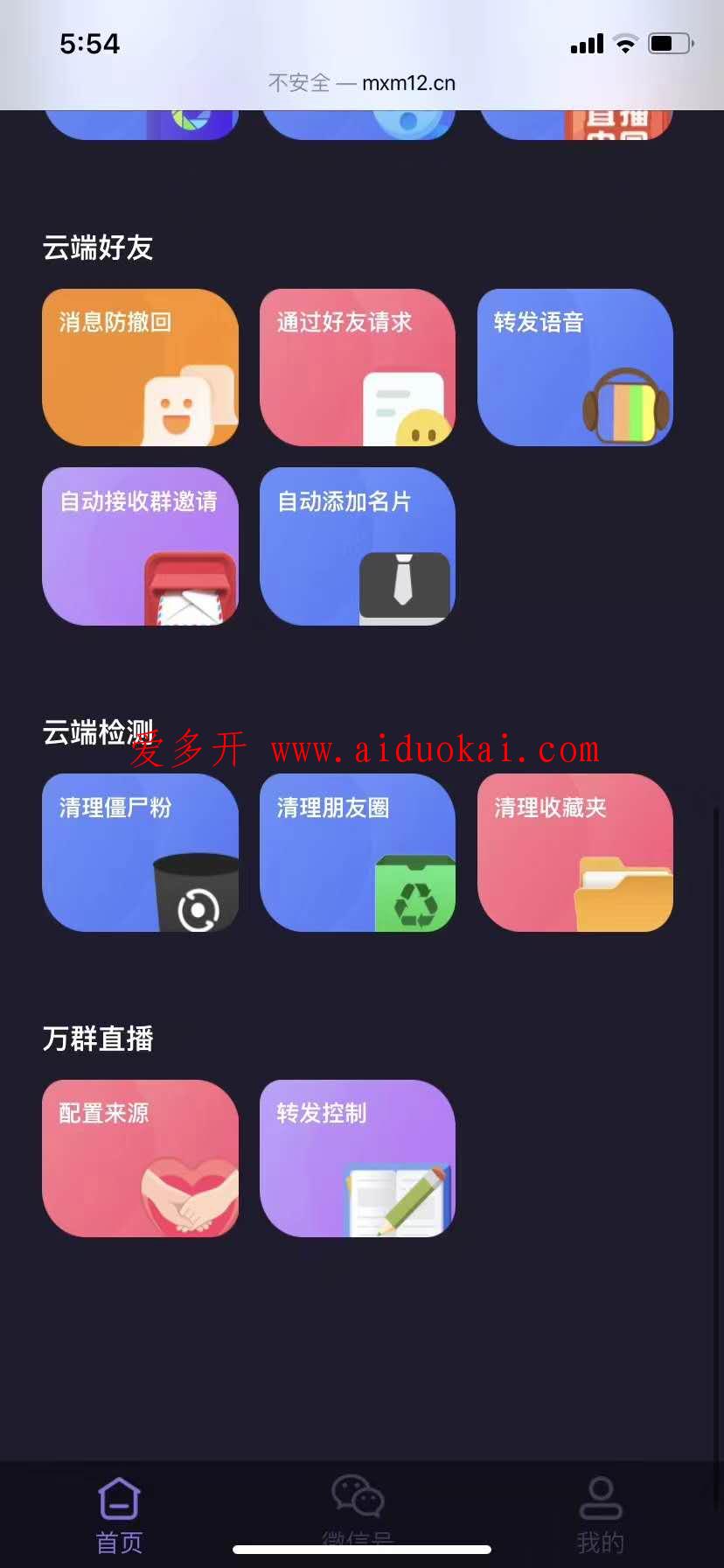Open the 清理僵尸粉 card
Screen dimensions: 724x1568
tap(140, 852)
